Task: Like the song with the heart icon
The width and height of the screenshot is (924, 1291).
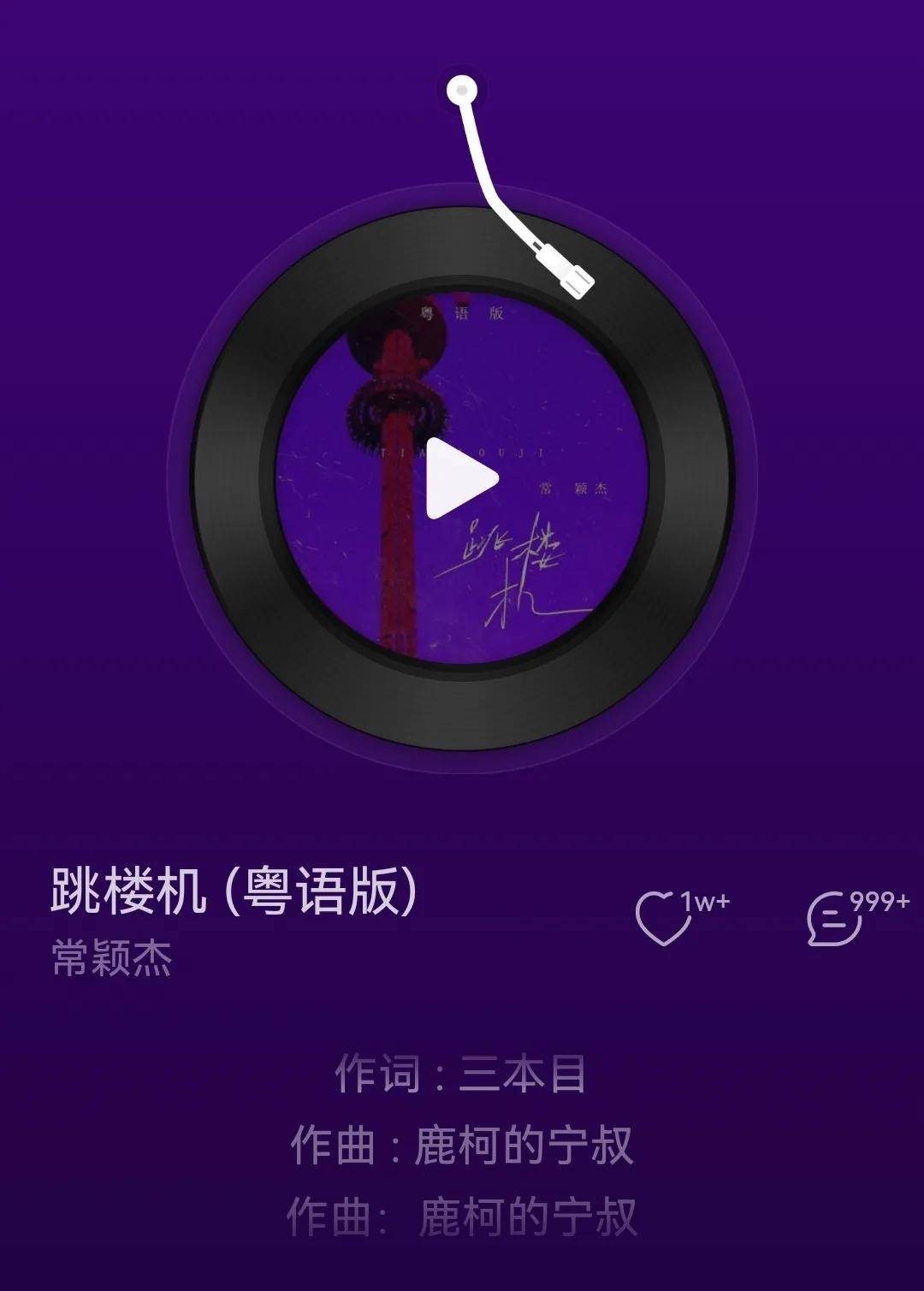Action: pyautogui.click(x=663, y=917)
